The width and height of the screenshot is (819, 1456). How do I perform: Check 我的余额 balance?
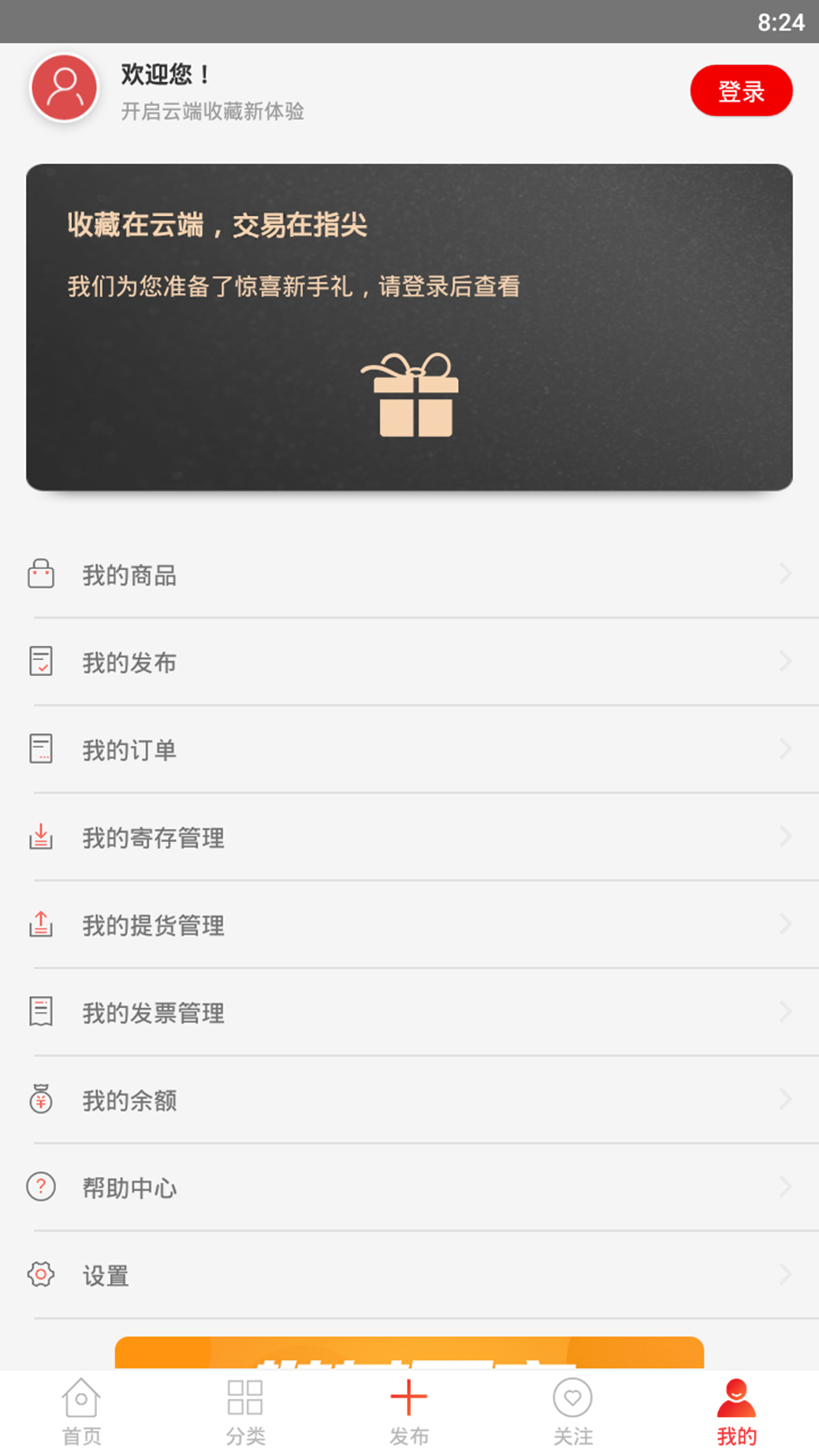click(409, 1100)
